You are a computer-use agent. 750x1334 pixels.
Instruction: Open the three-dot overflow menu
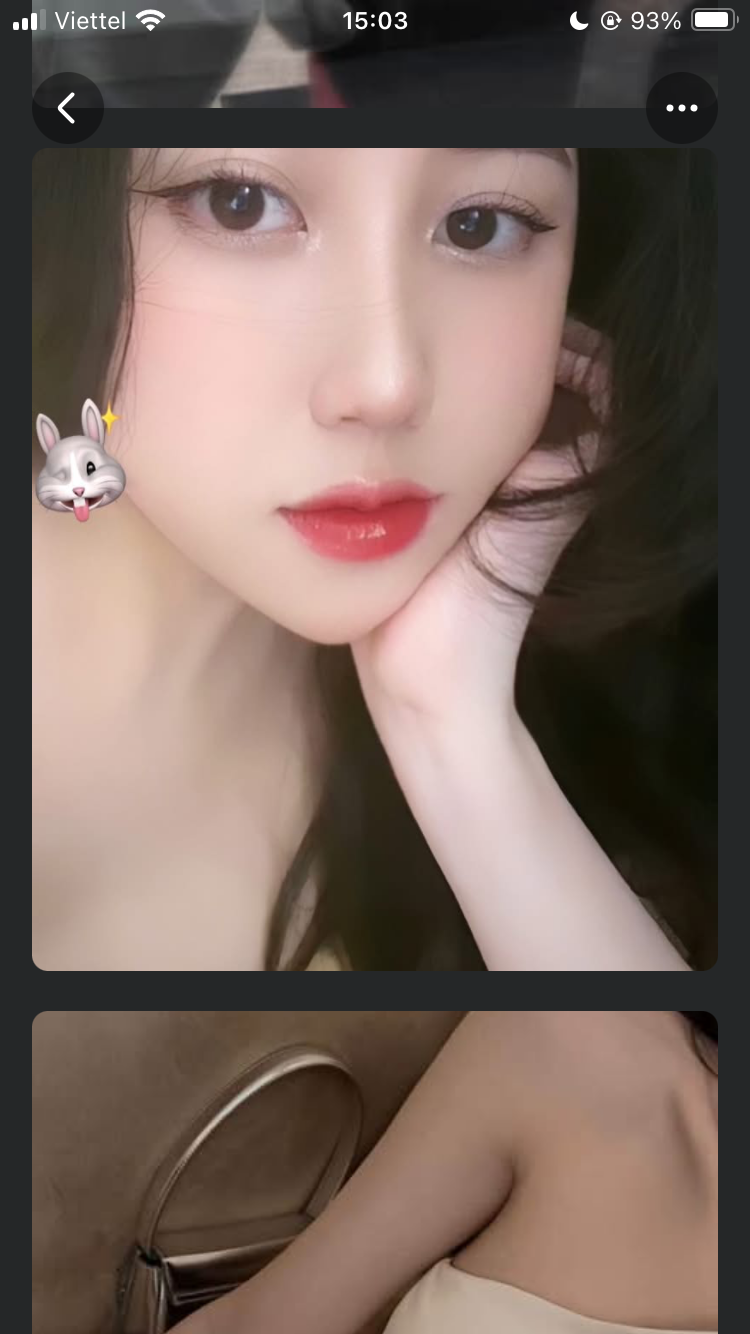coord(681,108)
